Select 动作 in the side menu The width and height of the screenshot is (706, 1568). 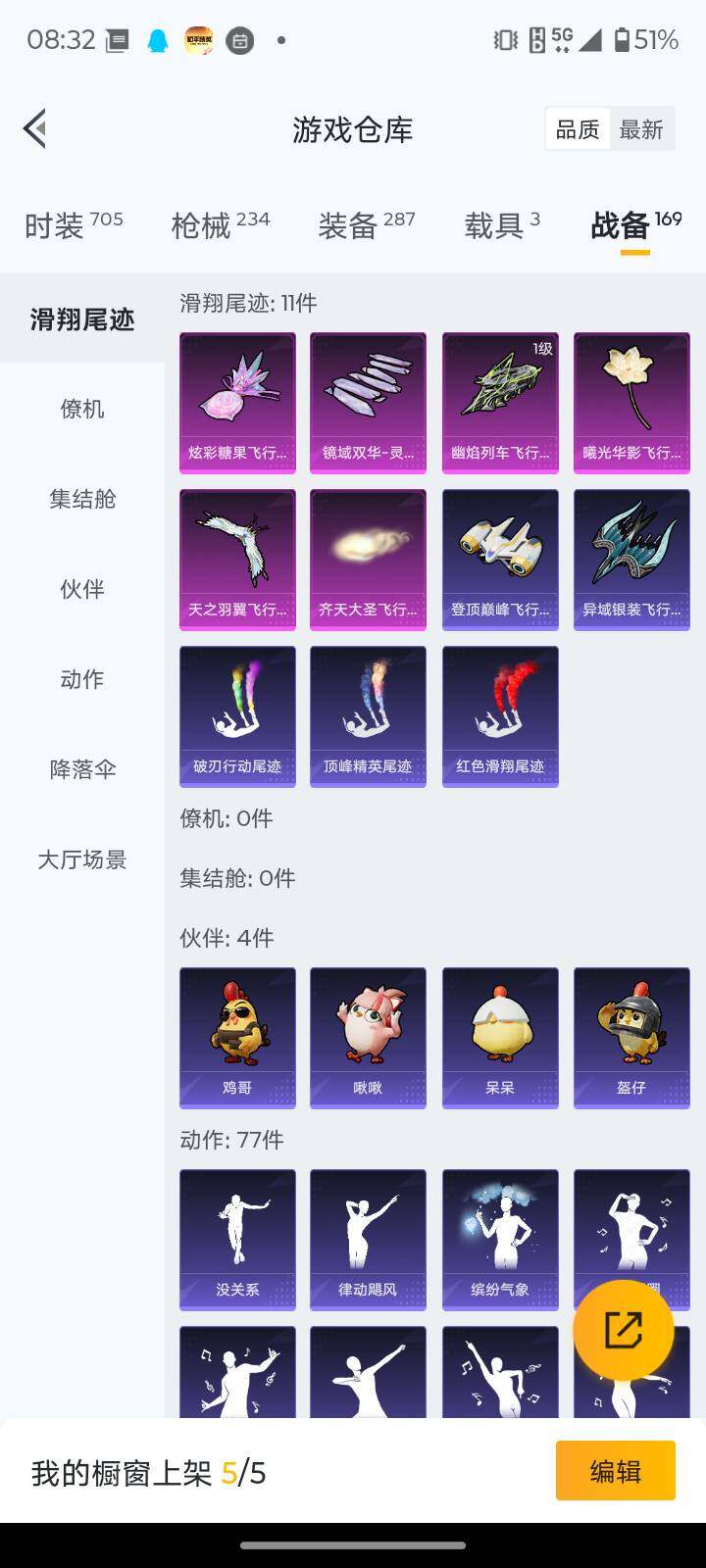(x=82, y=679)
